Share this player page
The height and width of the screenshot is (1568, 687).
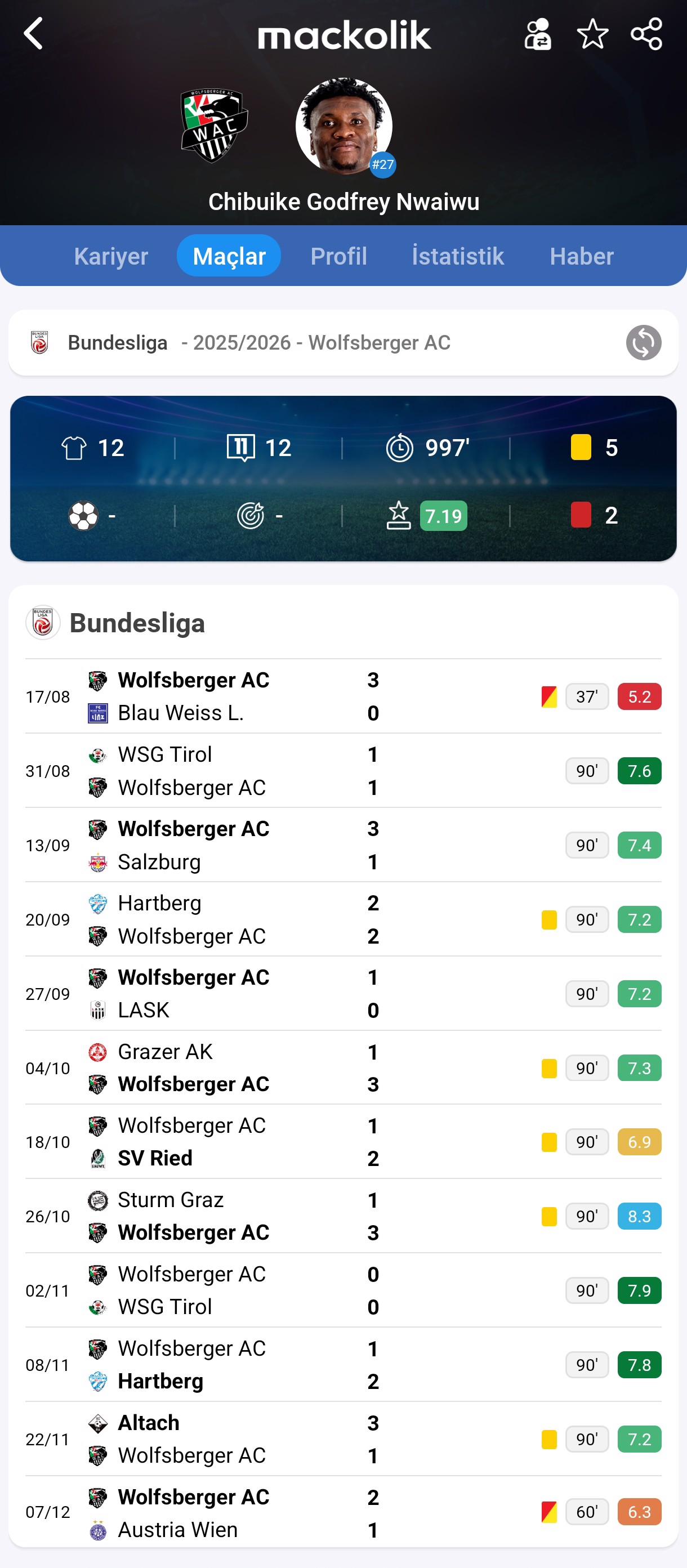coord(646,33)
